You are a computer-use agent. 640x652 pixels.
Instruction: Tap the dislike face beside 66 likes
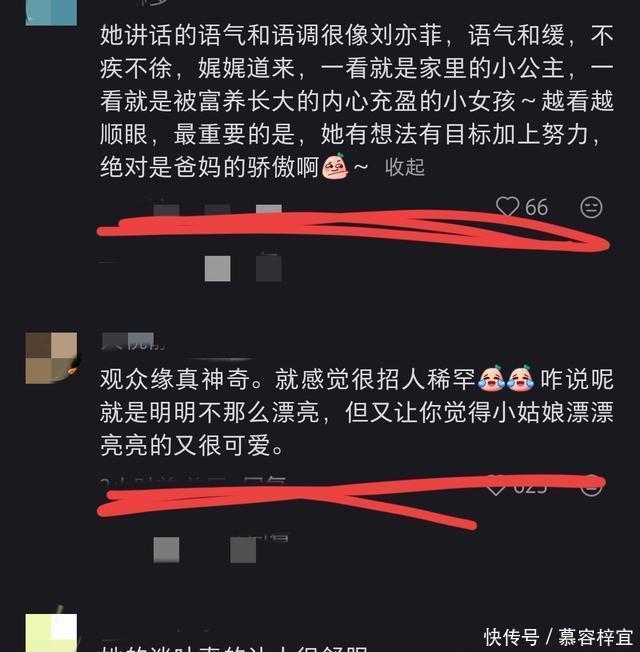tap(591, 207)
